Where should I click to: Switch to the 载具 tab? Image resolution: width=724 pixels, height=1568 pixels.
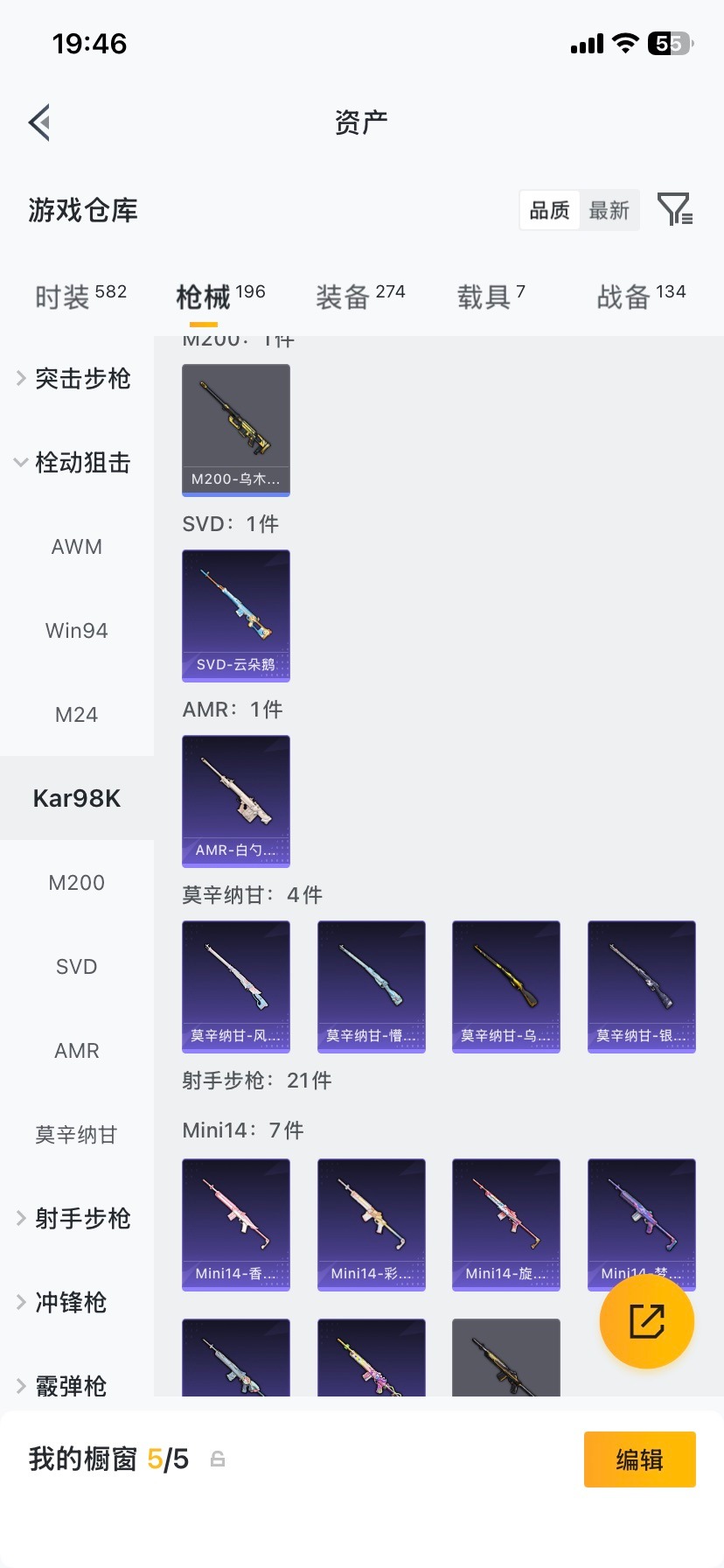coord(491,297)
